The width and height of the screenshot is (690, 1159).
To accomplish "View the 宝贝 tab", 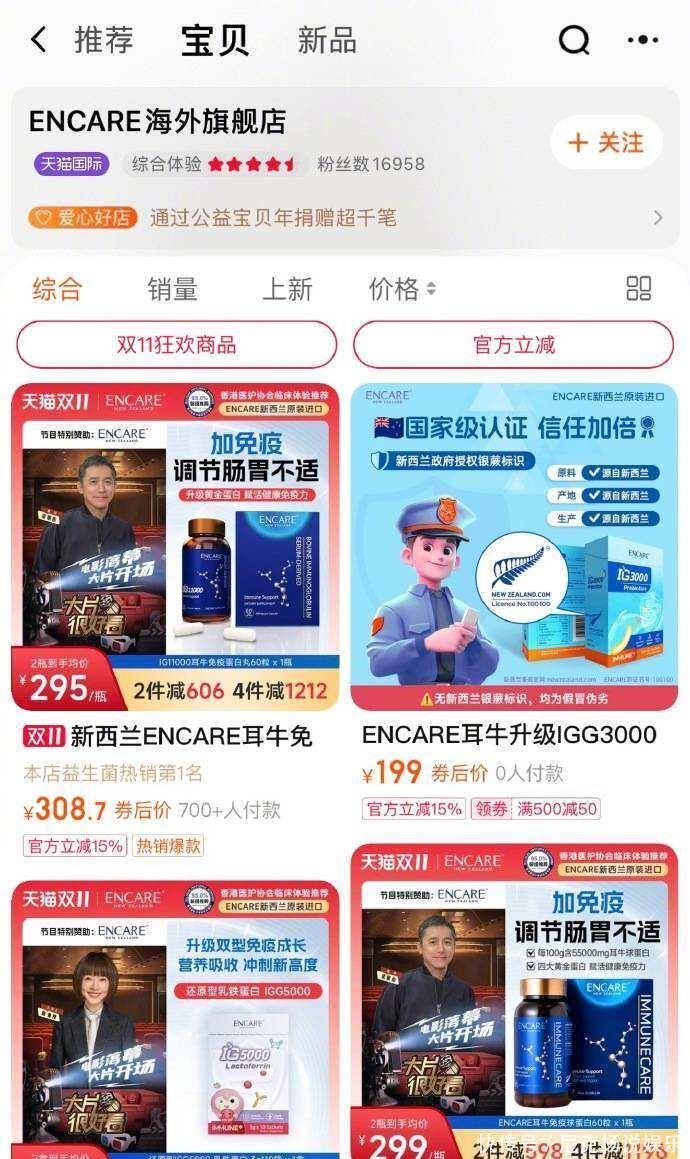I will 214,40.
